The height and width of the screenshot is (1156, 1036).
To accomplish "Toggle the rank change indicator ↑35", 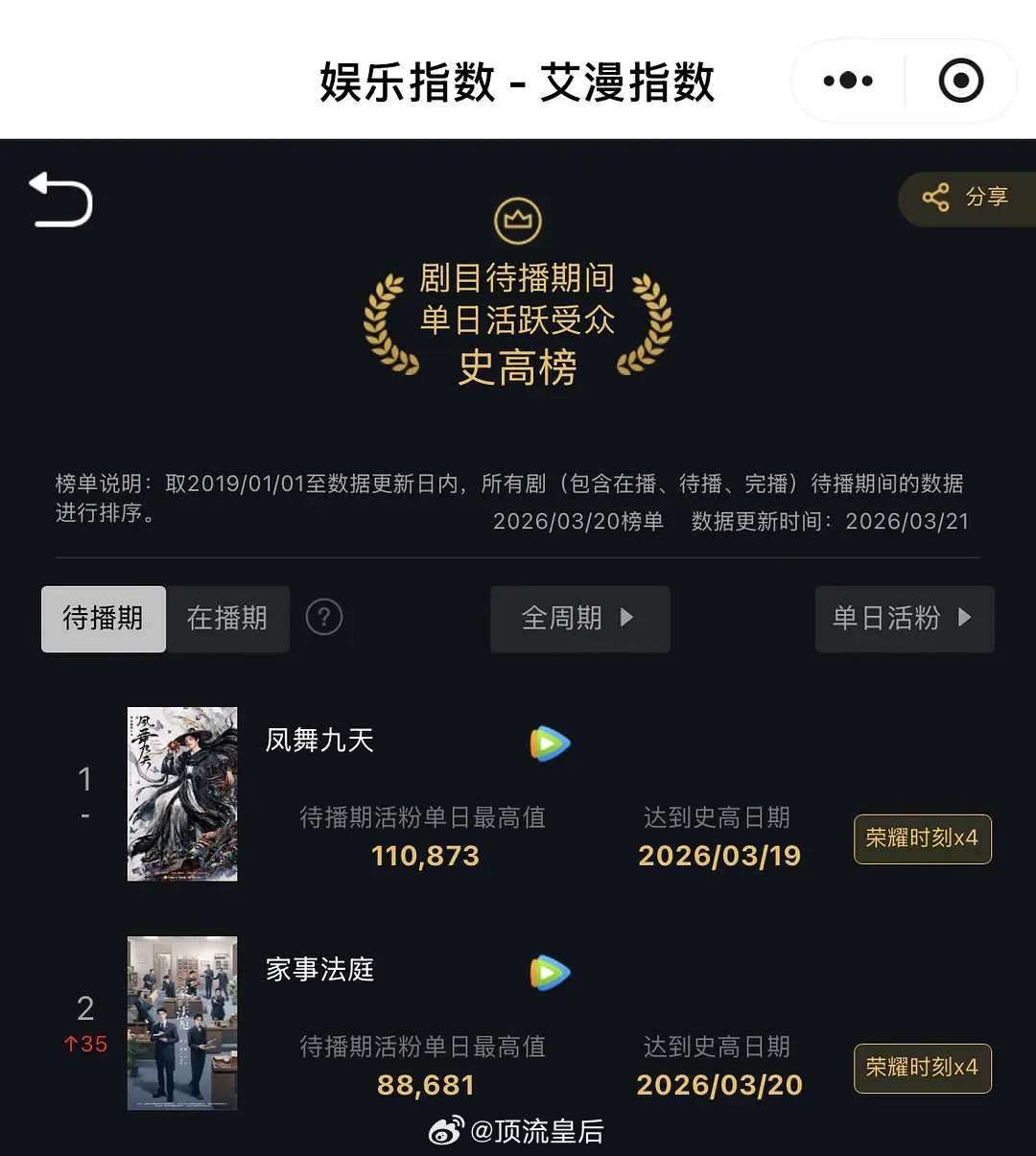I will click(85, 1044).
